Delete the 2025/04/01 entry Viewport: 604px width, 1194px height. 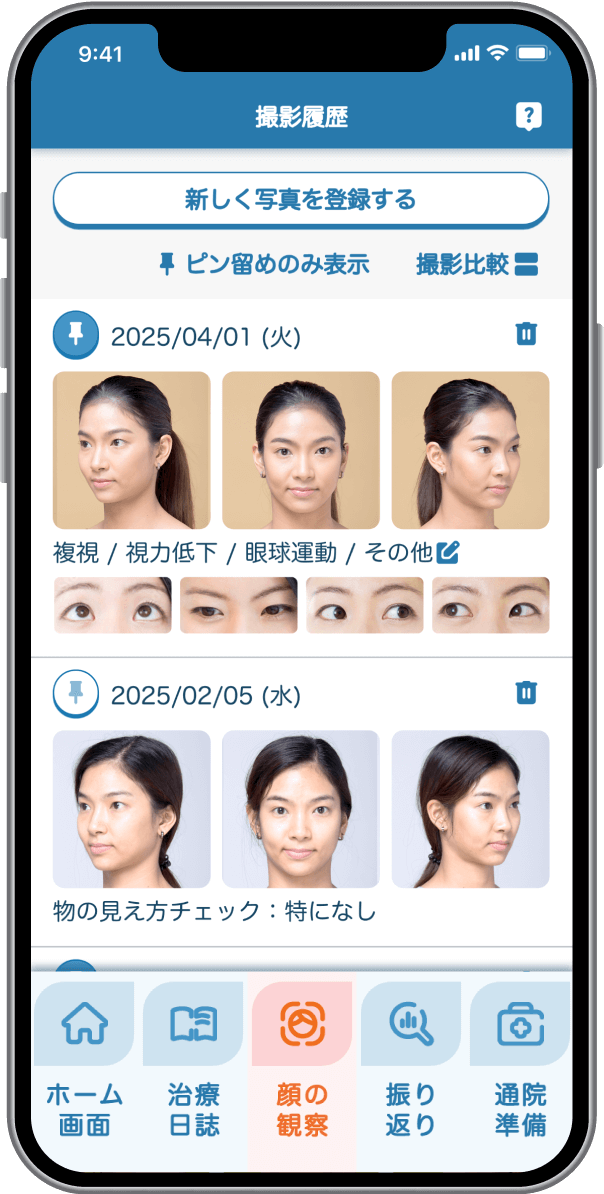click(x=526, y=335)
